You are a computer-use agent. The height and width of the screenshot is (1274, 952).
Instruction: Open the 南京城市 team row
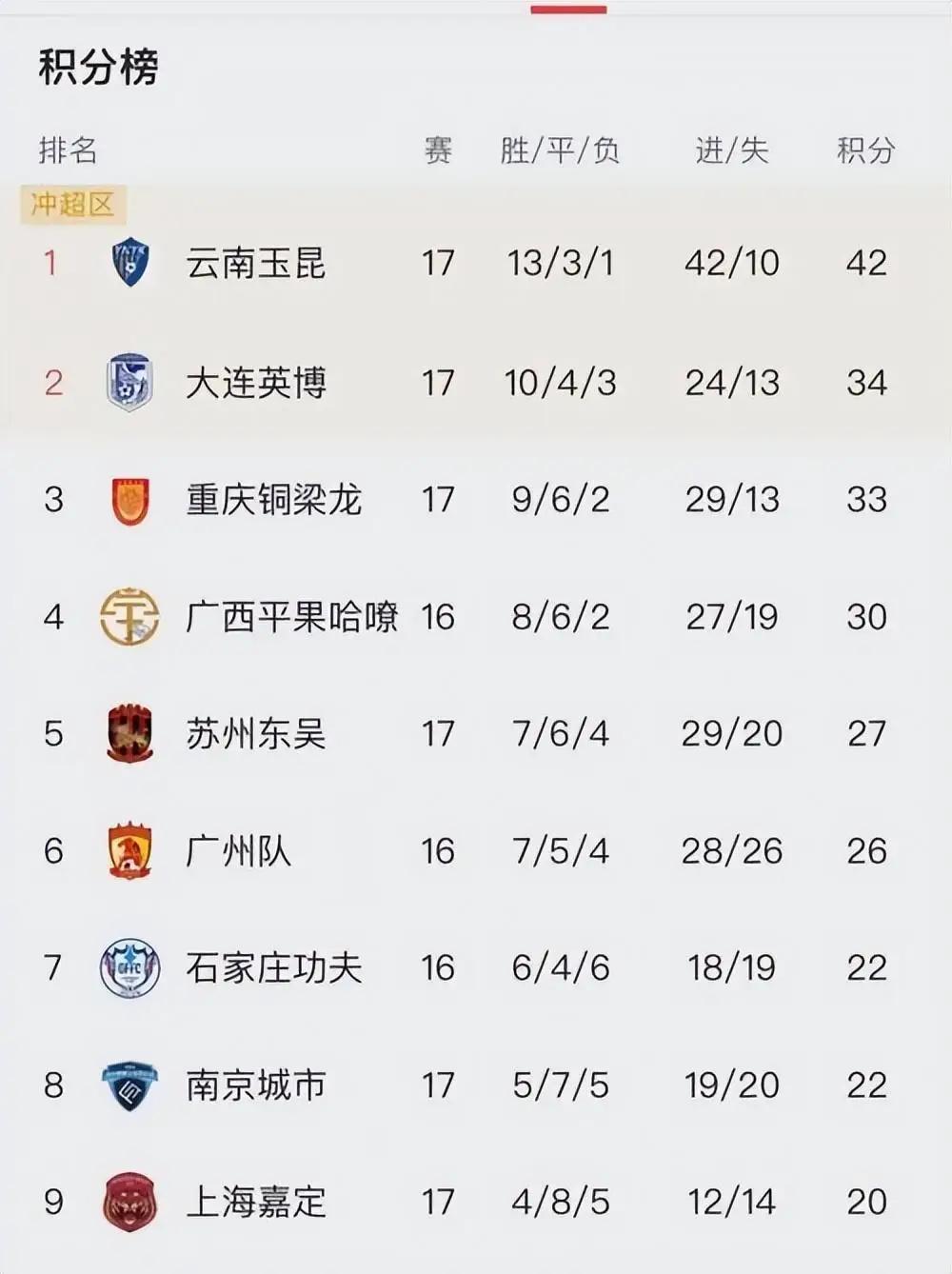pos(255,1085)
